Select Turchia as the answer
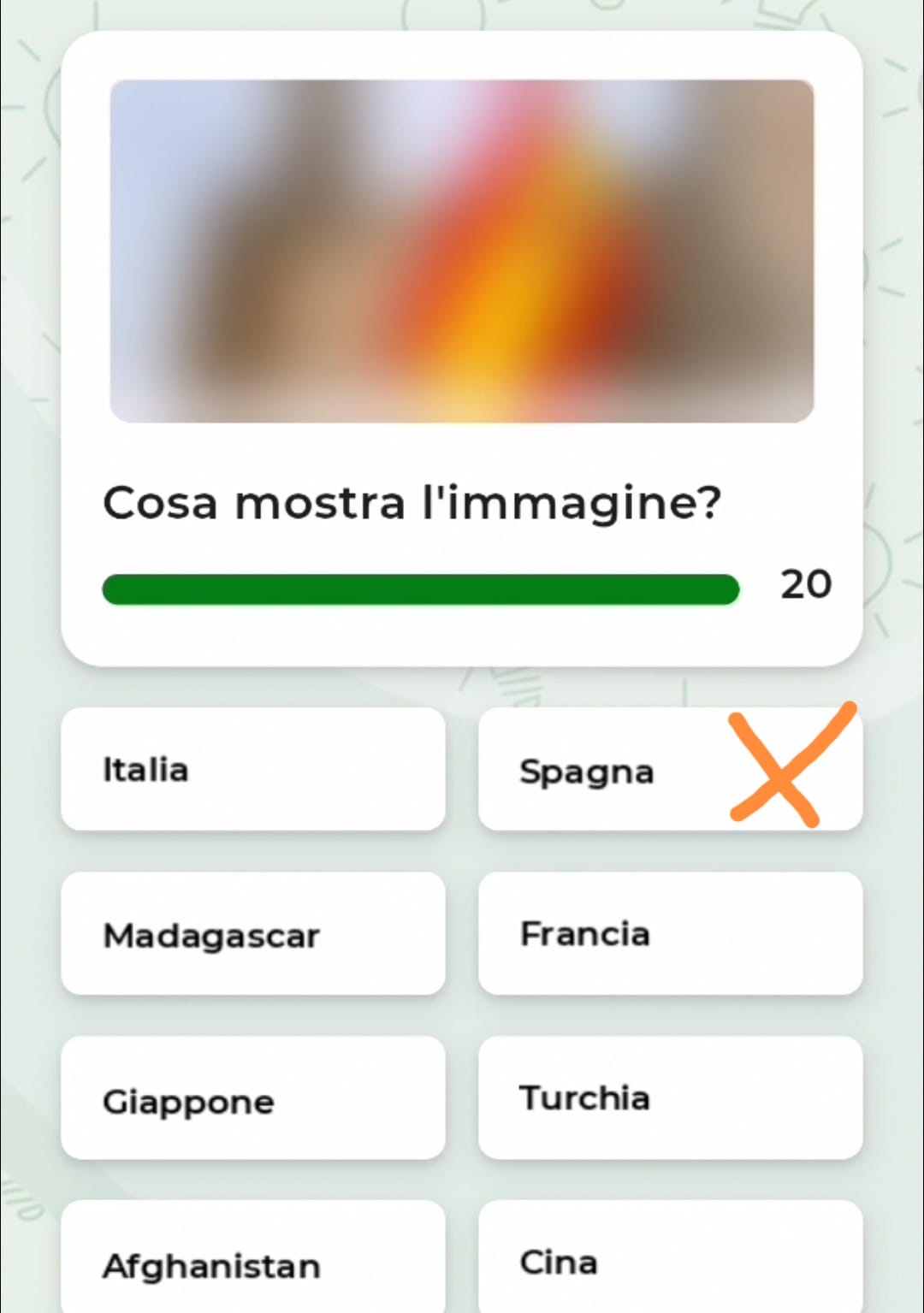This screenshot has width=924, height=1313. click(x=670, y=1099)
